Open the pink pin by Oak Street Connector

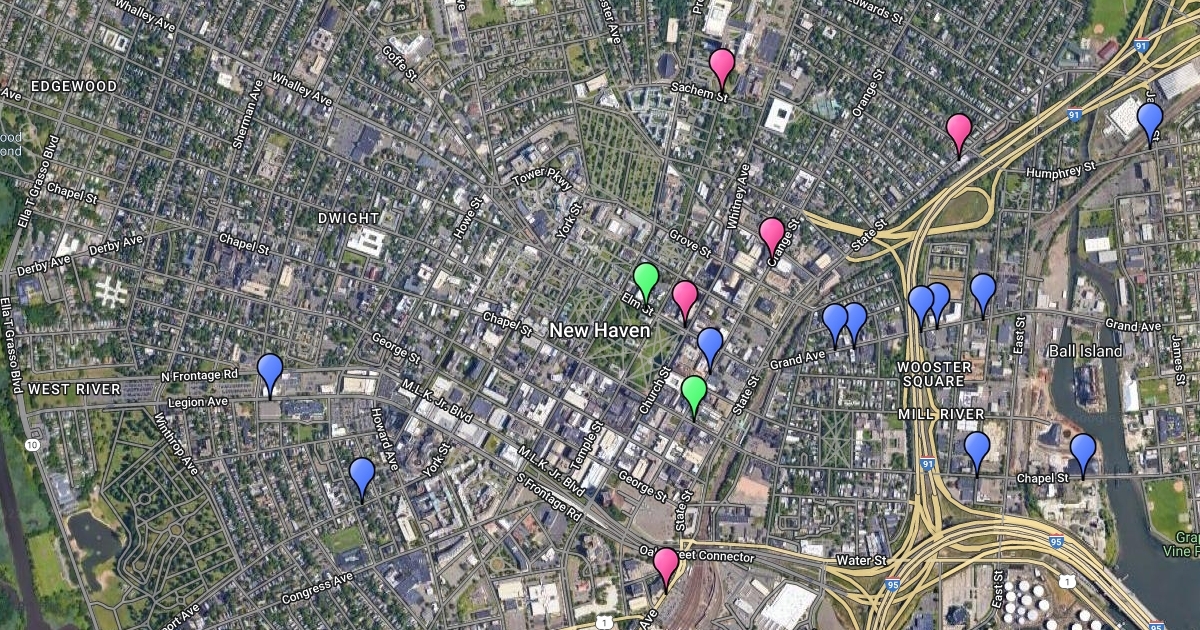click(x=666, y=565)
